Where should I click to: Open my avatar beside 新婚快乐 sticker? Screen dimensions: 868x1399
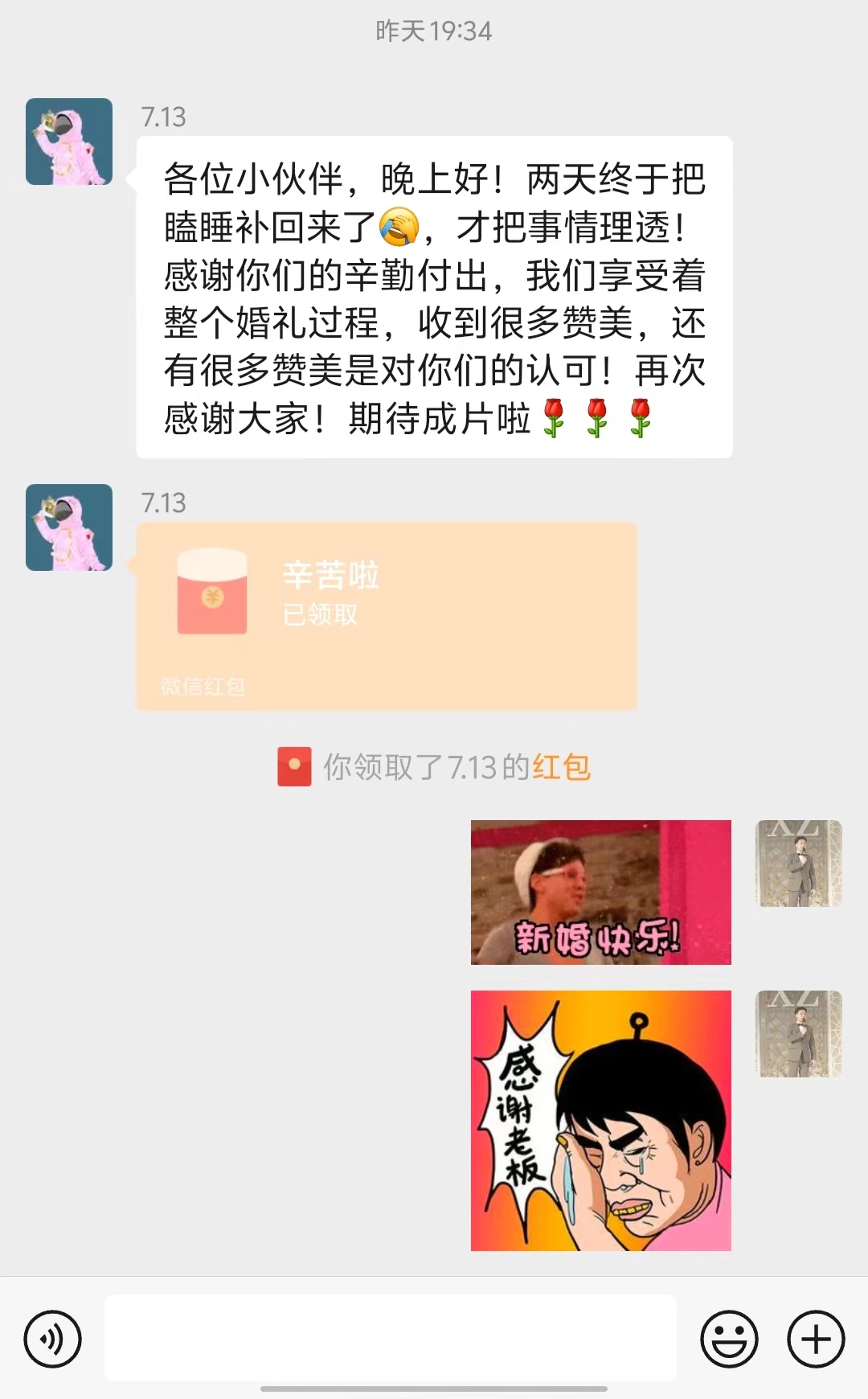[x=799, y=864]
